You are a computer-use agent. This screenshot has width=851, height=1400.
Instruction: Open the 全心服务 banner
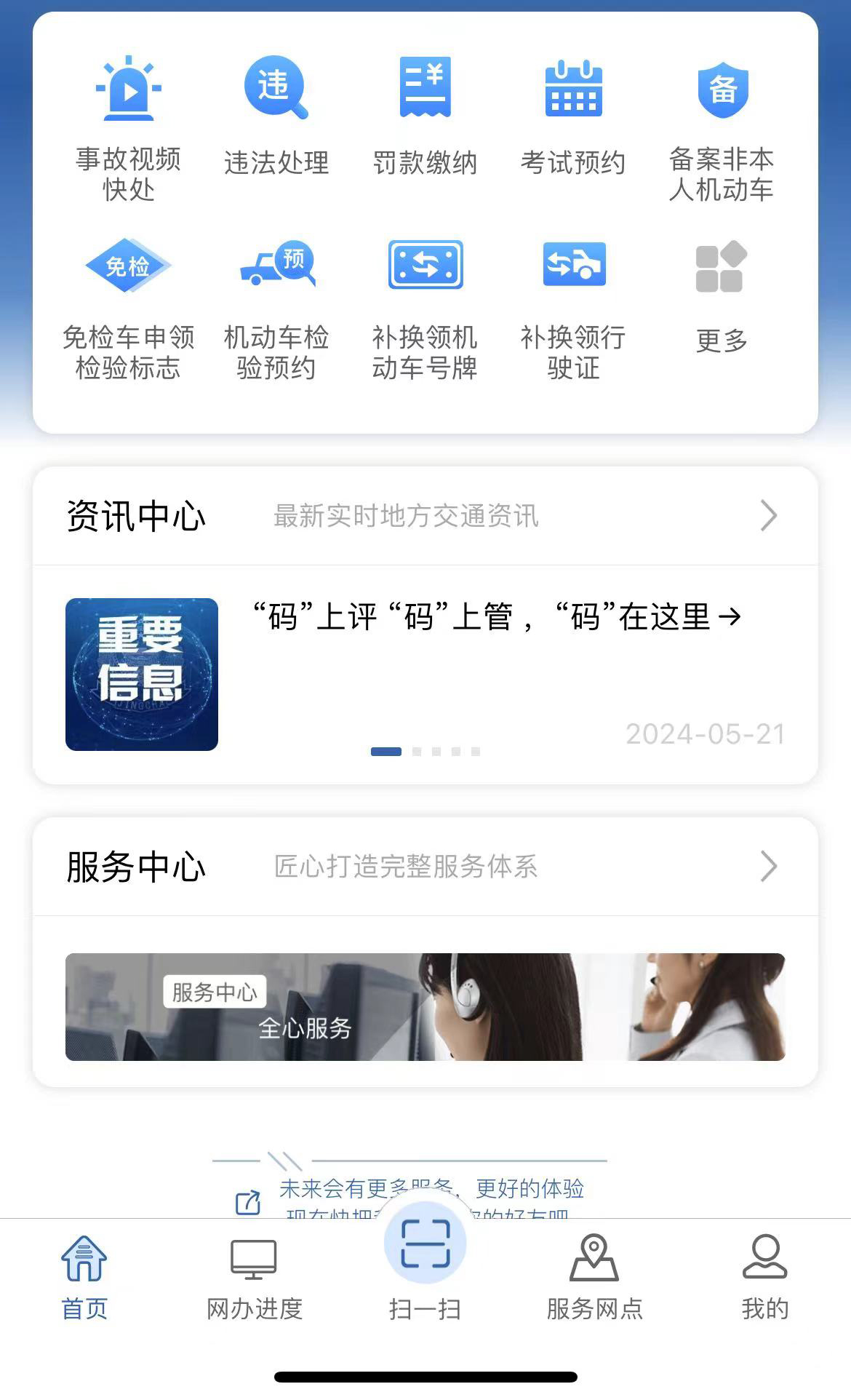coord(425,1006)
